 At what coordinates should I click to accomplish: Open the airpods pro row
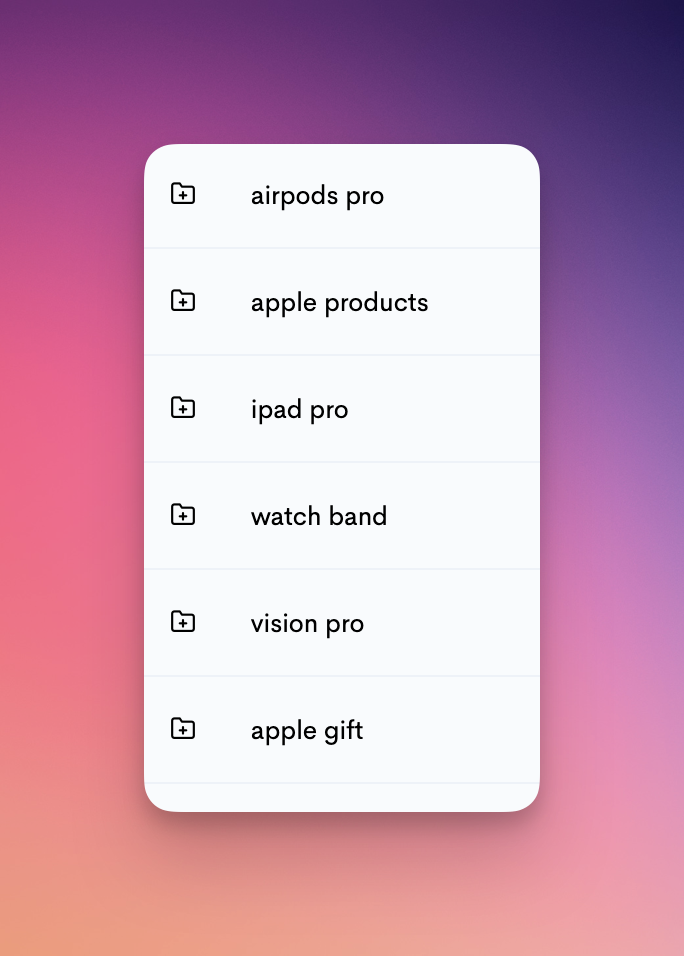[x=317, y=196]
